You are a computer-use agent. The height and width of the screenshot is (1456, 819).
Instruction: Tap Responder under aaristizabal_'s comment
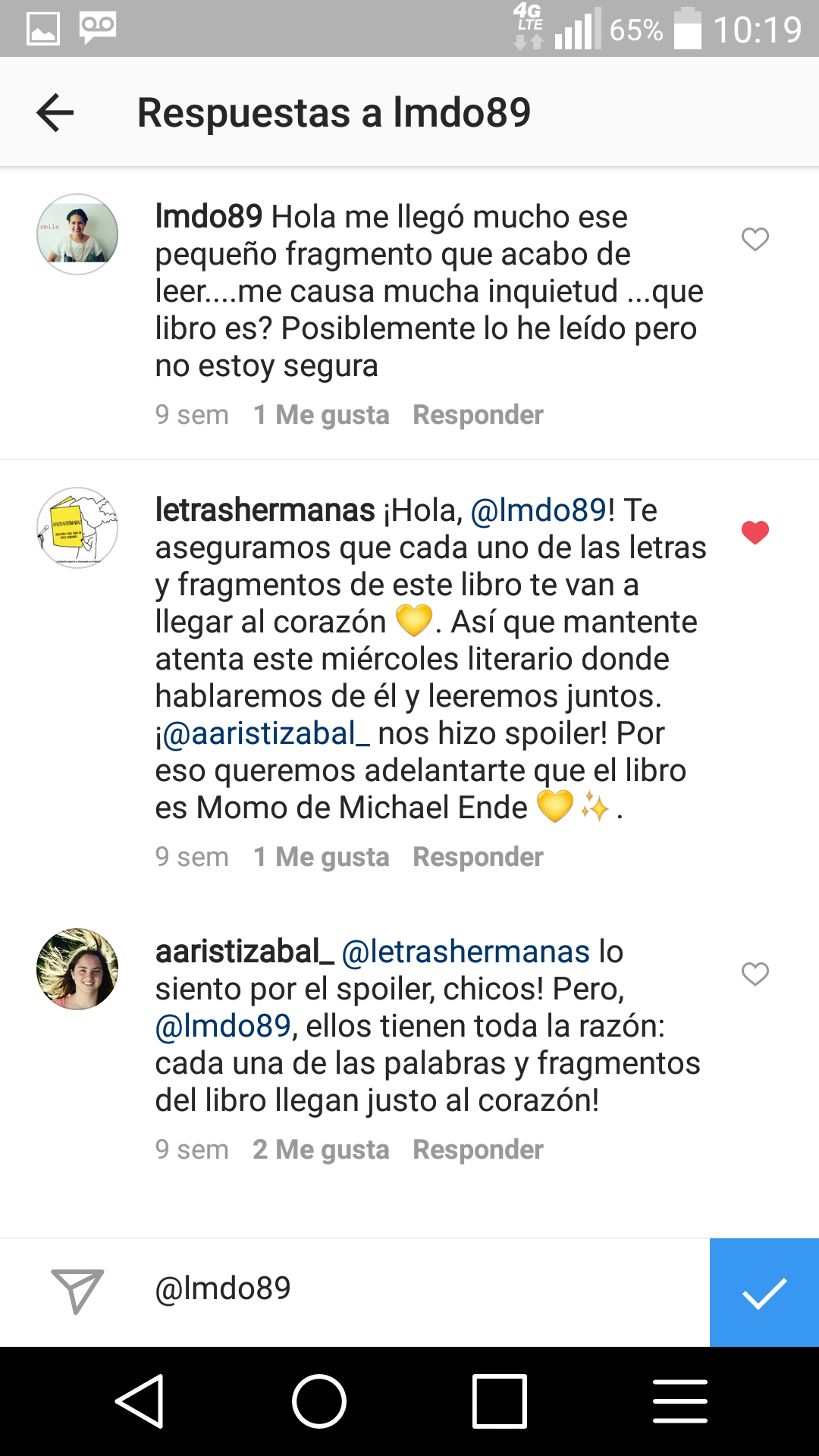click(478, 1150)
